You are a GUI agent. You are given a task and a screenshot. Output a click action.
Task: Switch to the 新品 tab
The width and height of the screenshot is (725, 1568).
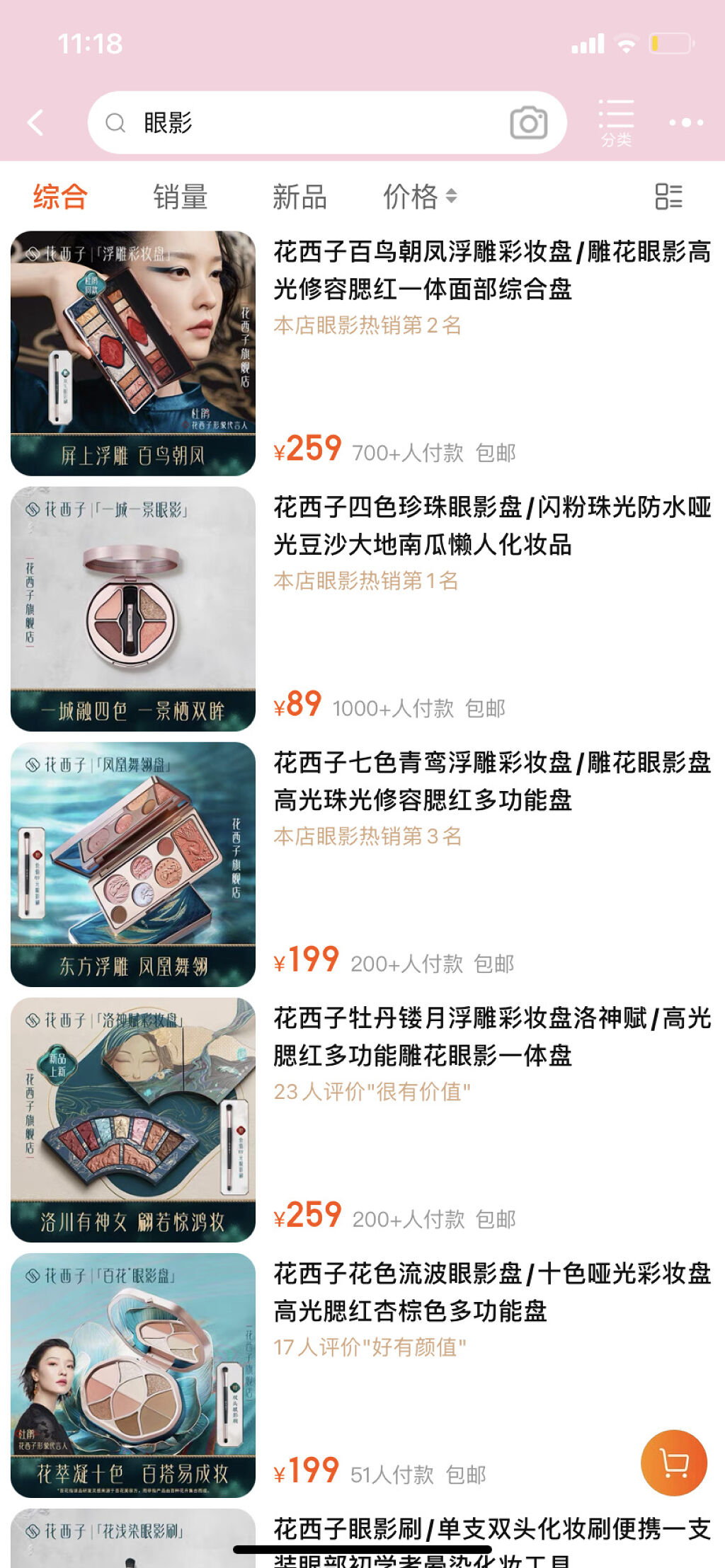click(x=300, y=197)
